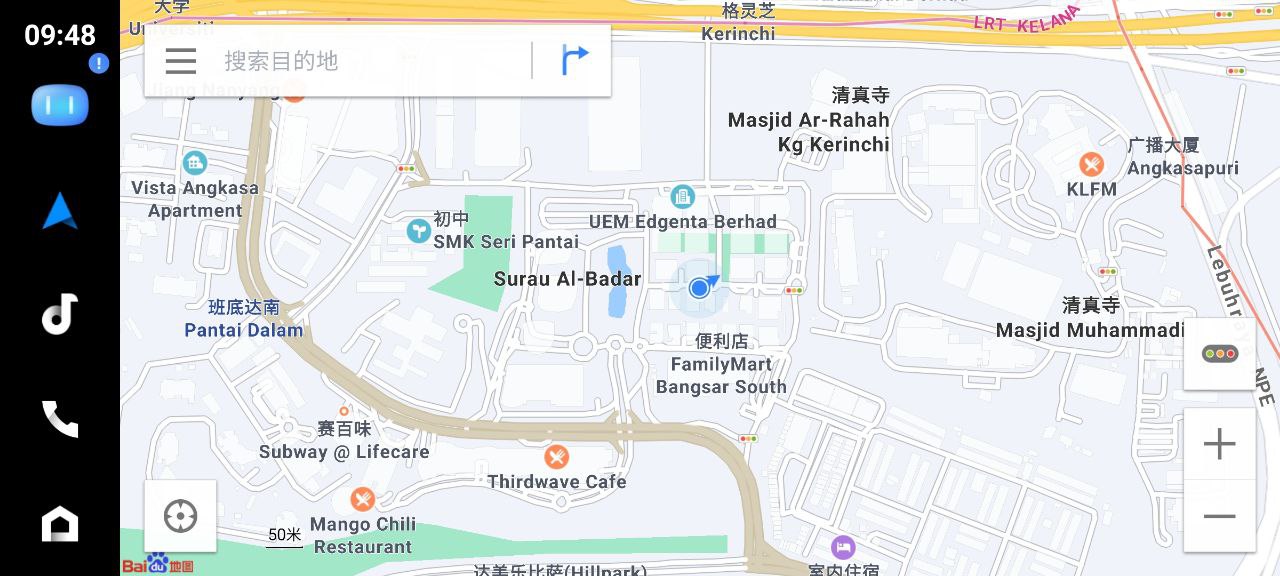Select SMK Seri Pantai school marker
Viewport: 1280px width, 576px height.
[x=418, y=231]
